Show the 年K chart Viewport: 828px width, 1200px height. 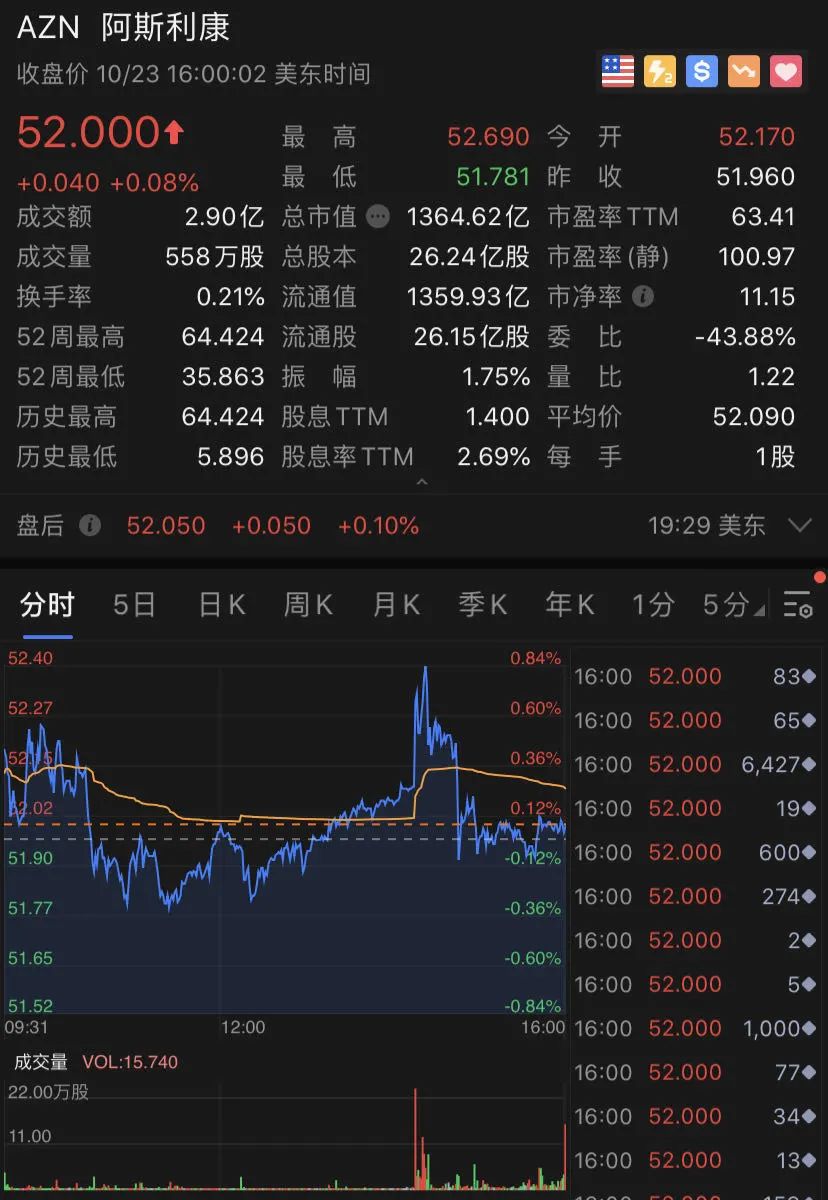click(x=570, y=605)
